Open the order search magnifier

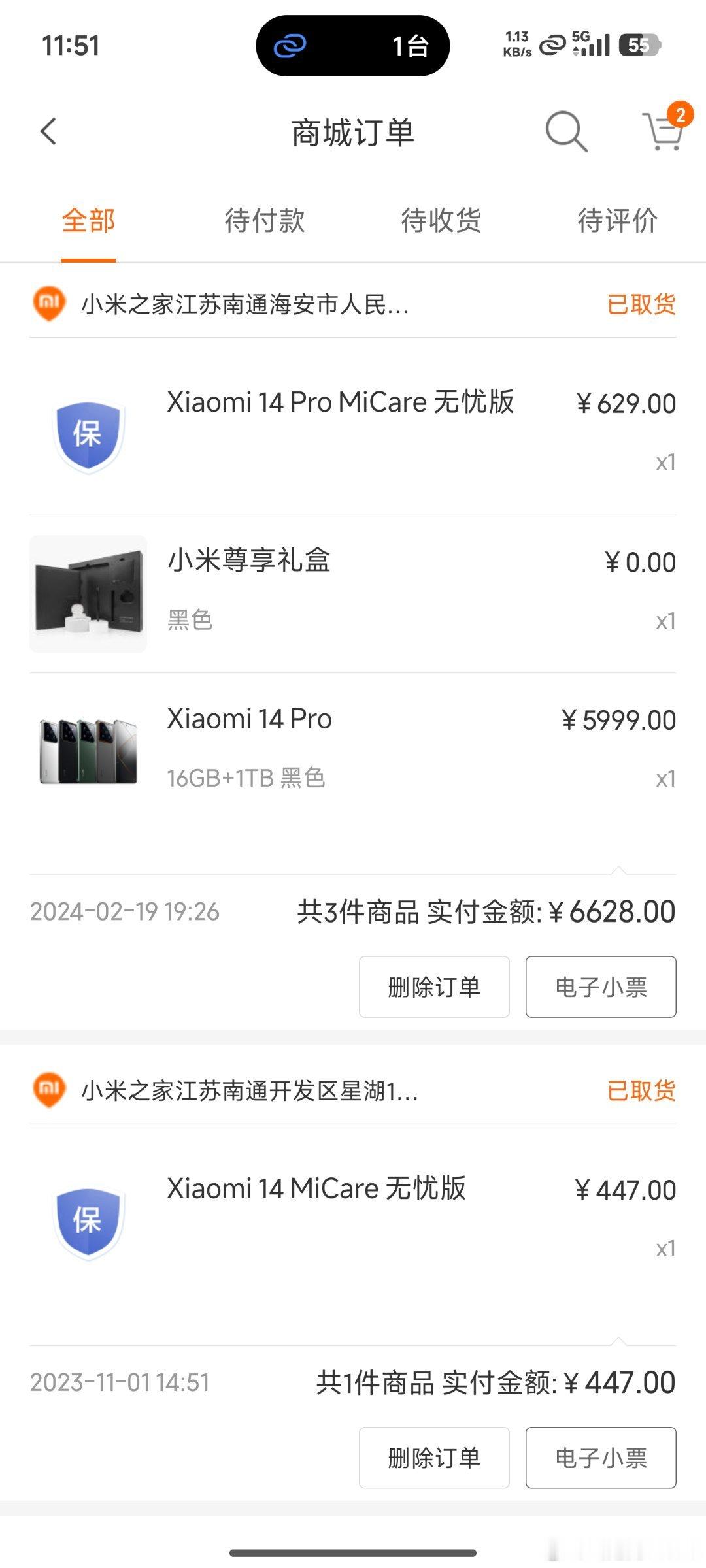pos(566,131)
